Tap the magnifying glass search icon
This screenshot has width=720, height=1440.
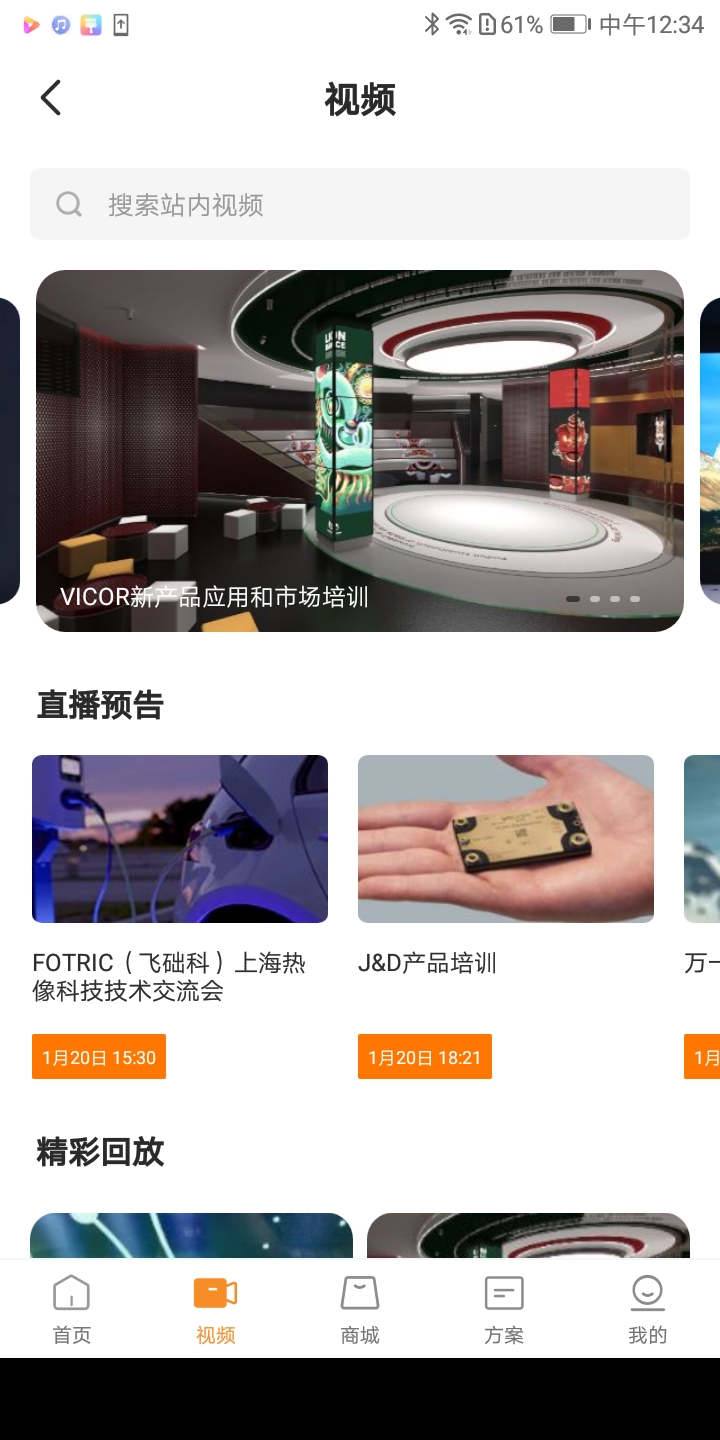pos(68,205)
